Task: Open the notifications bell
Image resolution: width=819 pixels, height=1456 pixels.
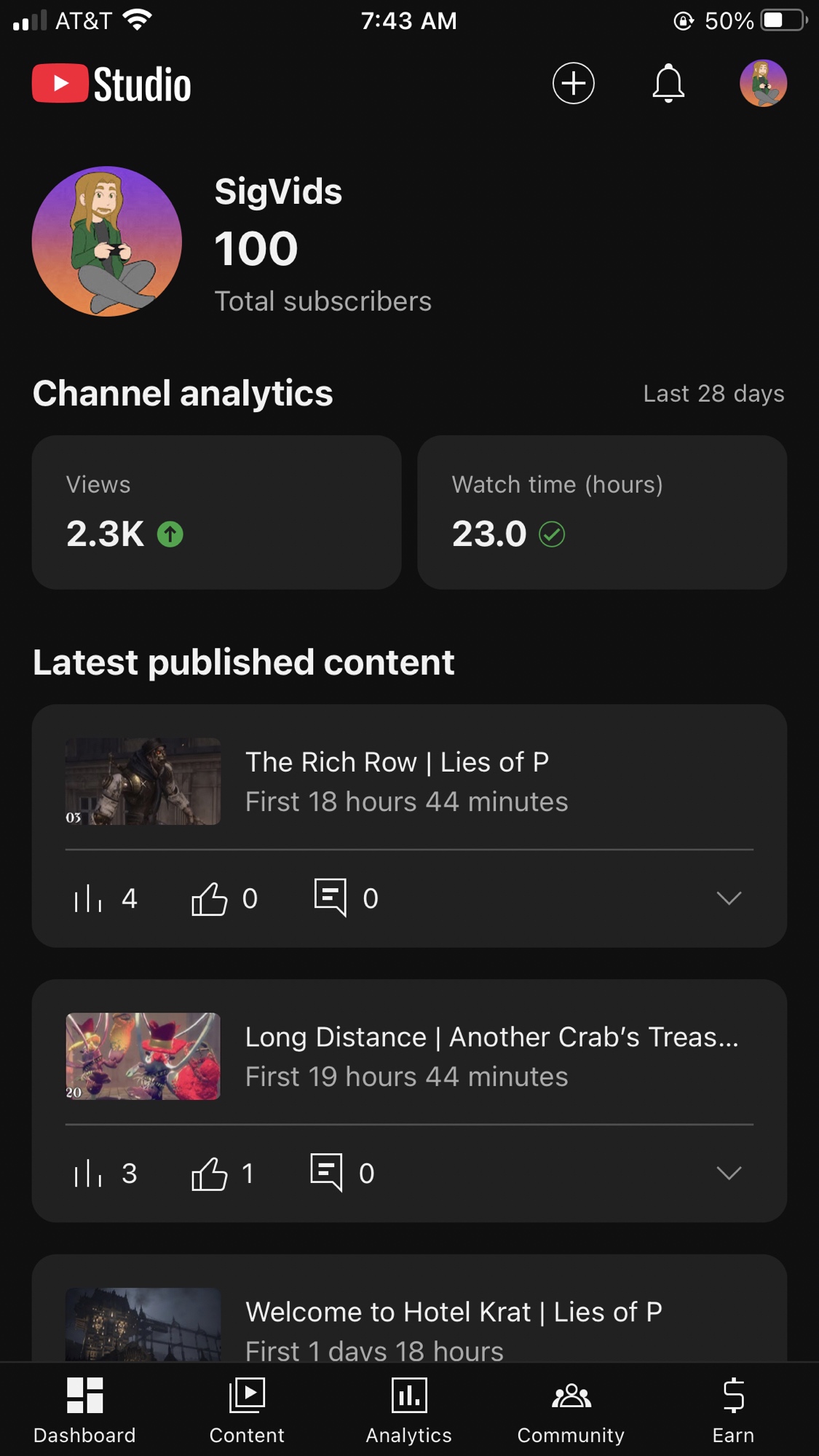Action: pos(668,83)
